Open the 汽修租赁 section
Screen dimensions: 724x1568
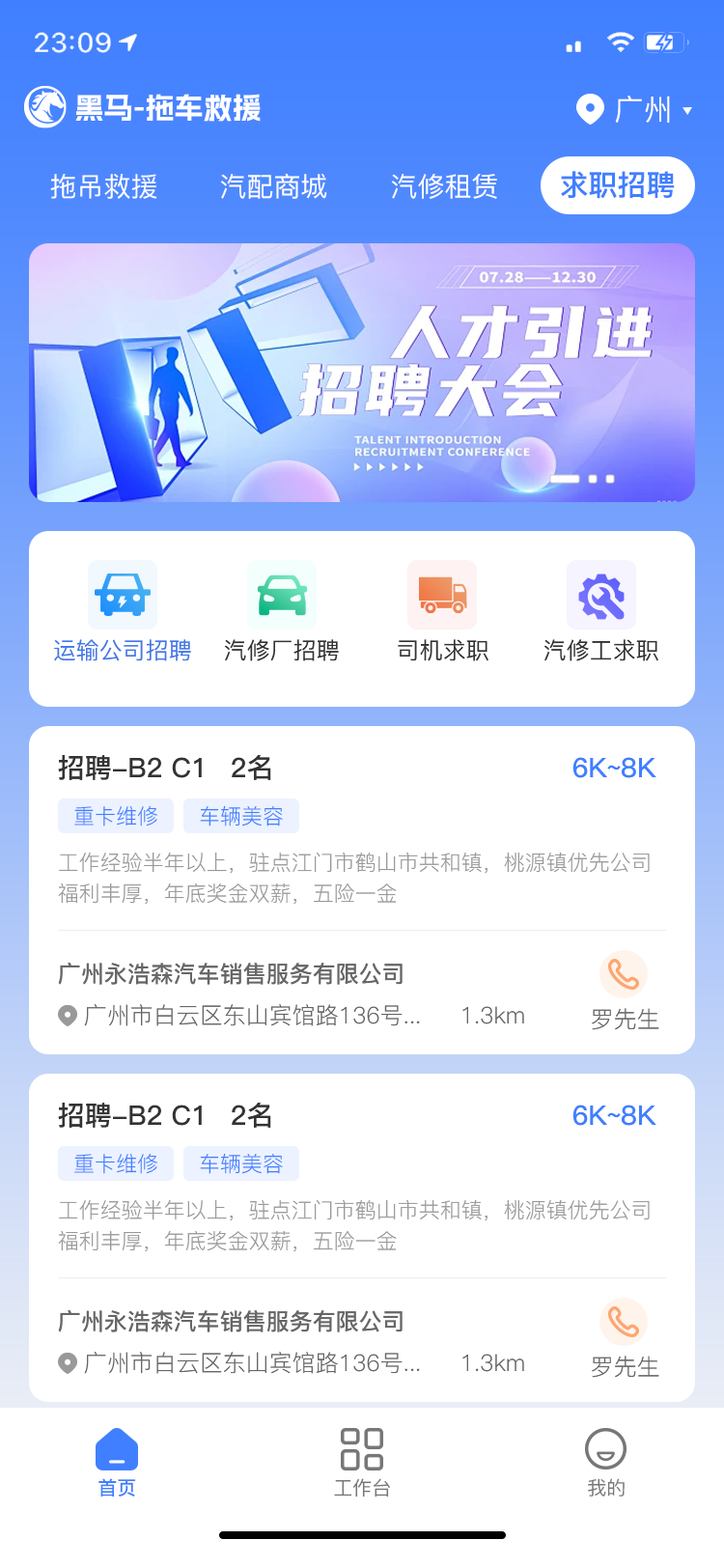(443, 185)
